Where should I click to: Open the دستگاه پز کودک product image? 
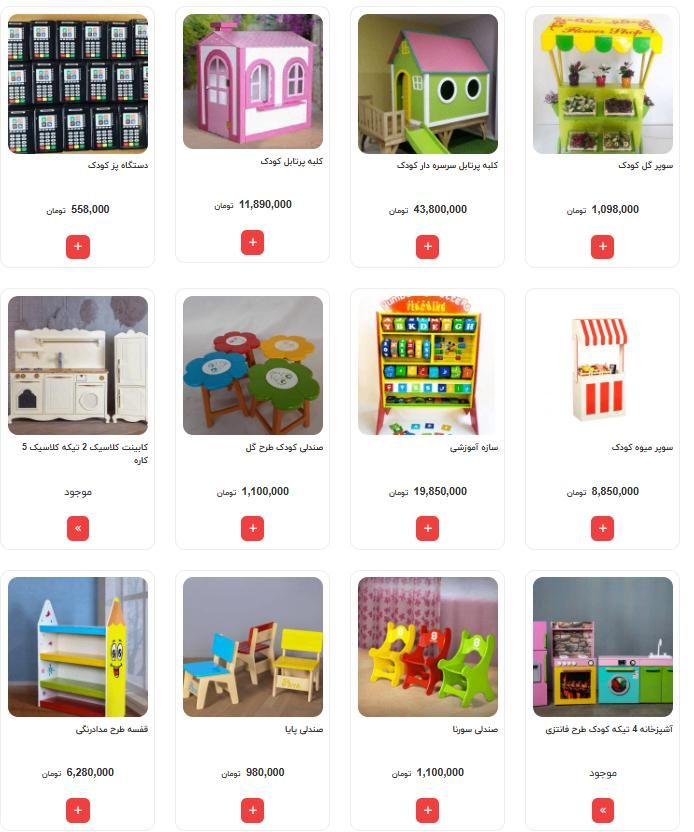click(78, 84)
